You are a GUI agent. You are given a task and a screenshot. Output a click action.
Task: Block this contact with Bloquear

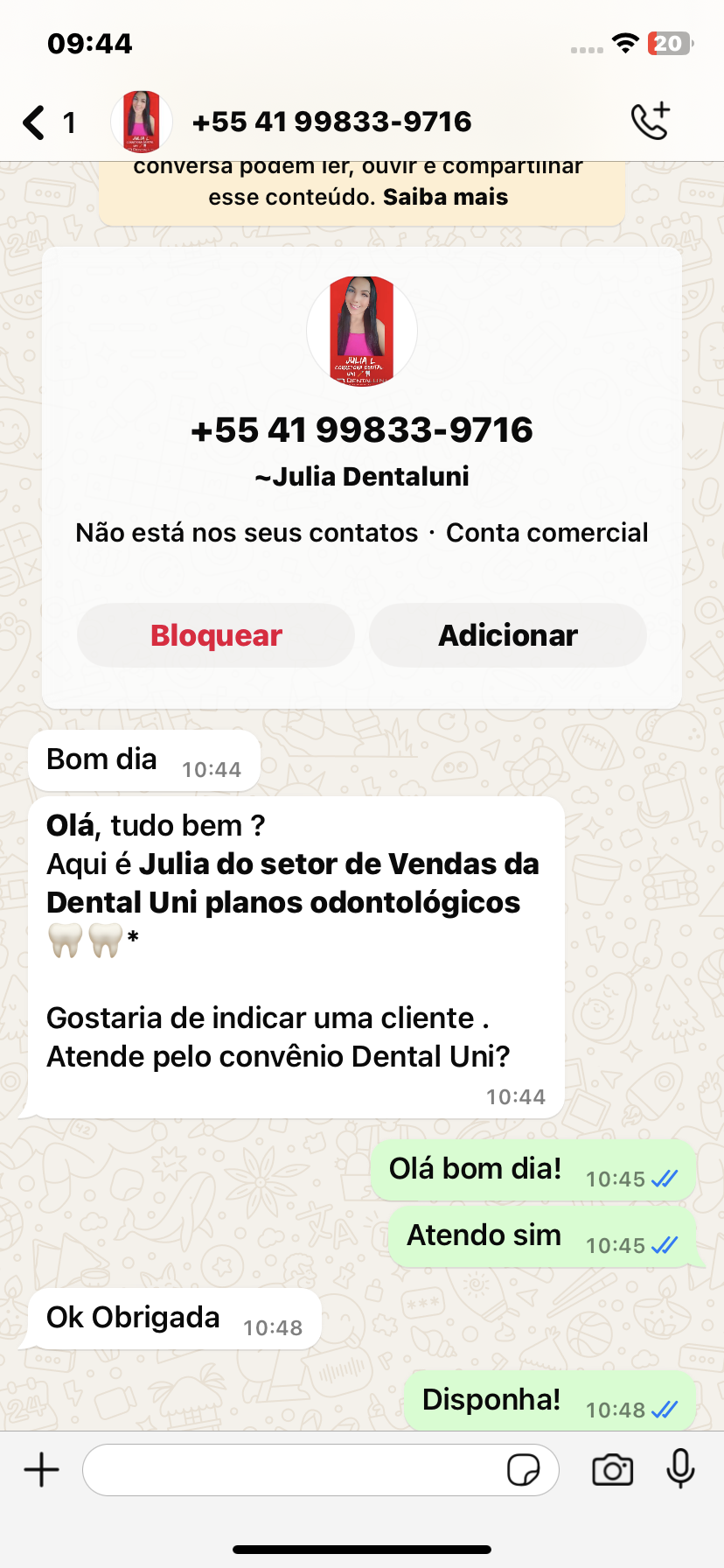216,635
